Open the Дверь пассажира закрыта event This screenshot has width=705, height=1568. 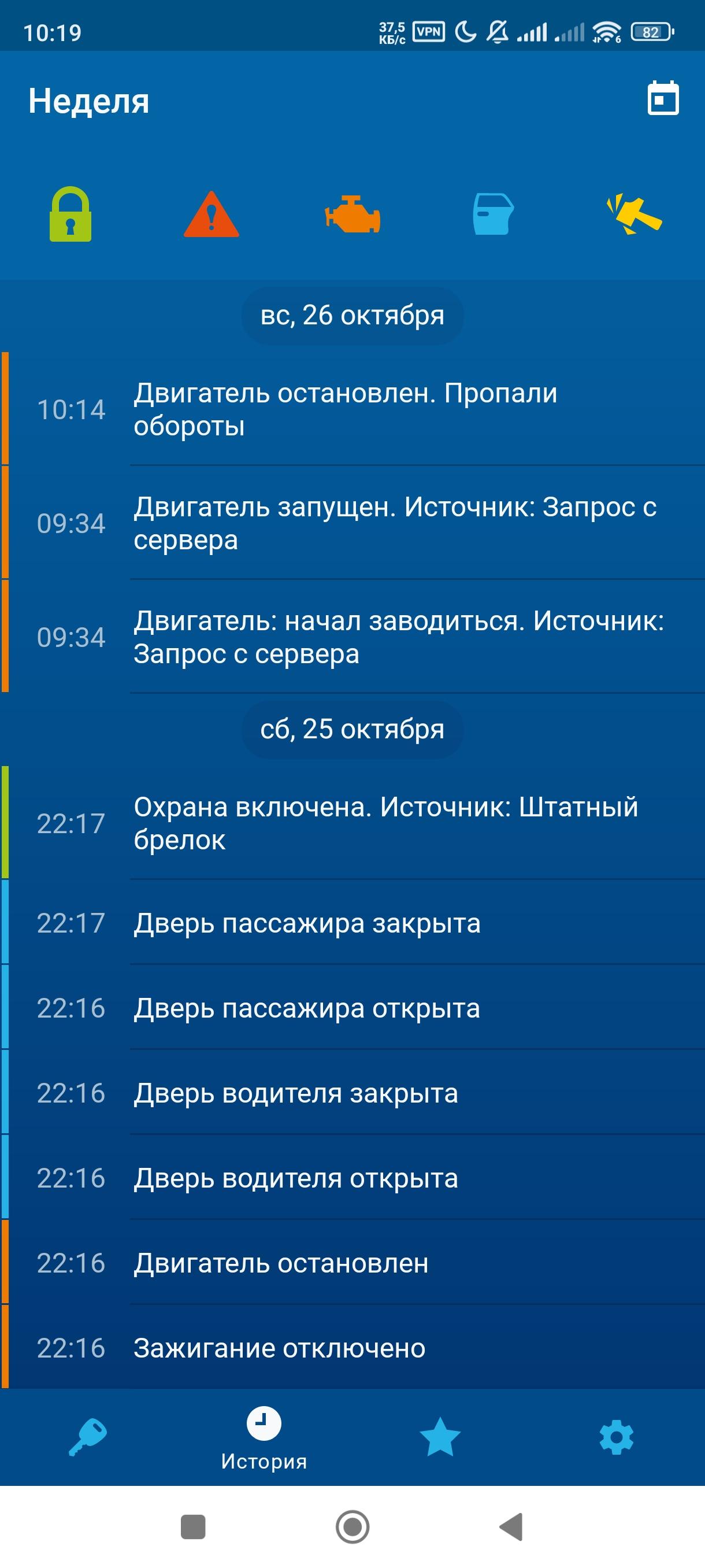[353, 923]
